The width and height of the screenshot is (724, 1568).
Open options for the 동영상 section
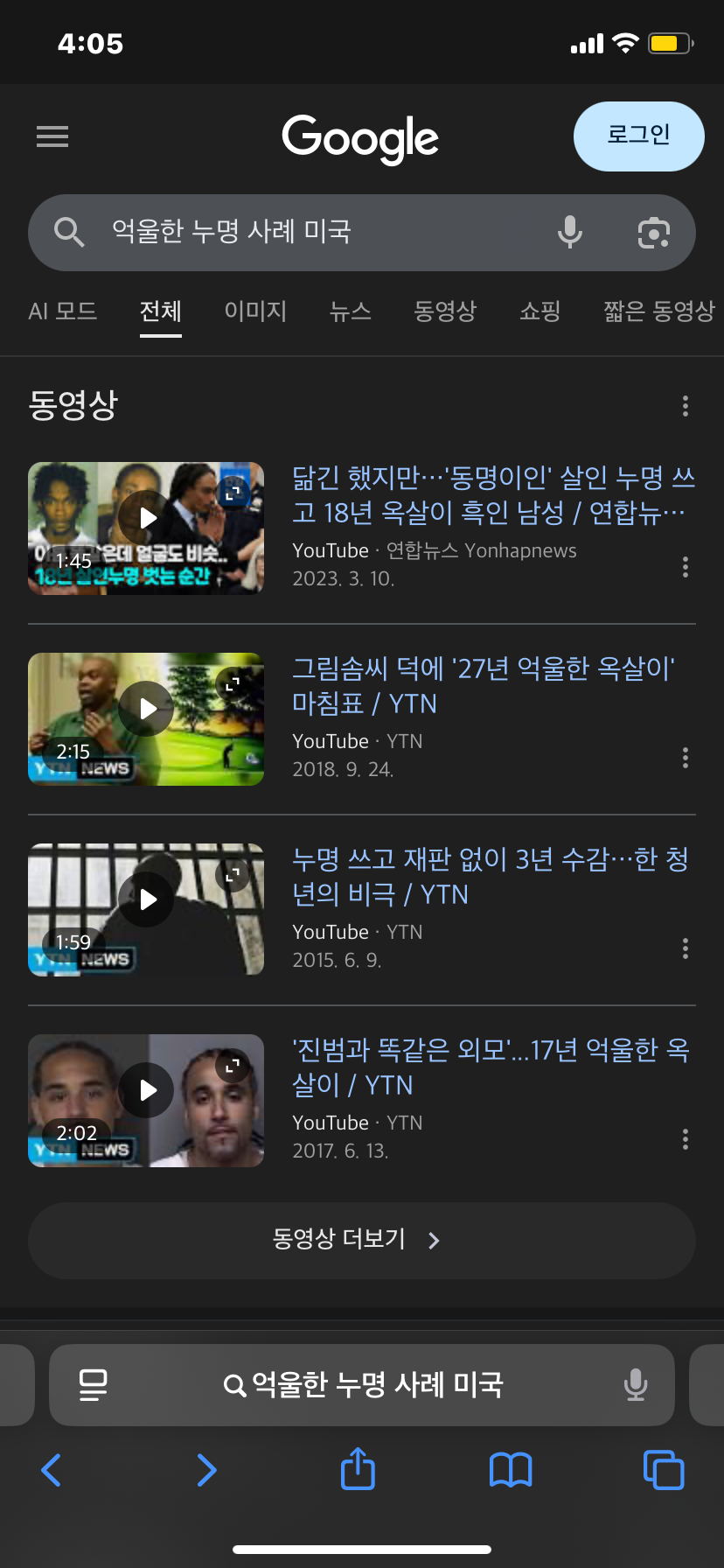click(685, 406)
